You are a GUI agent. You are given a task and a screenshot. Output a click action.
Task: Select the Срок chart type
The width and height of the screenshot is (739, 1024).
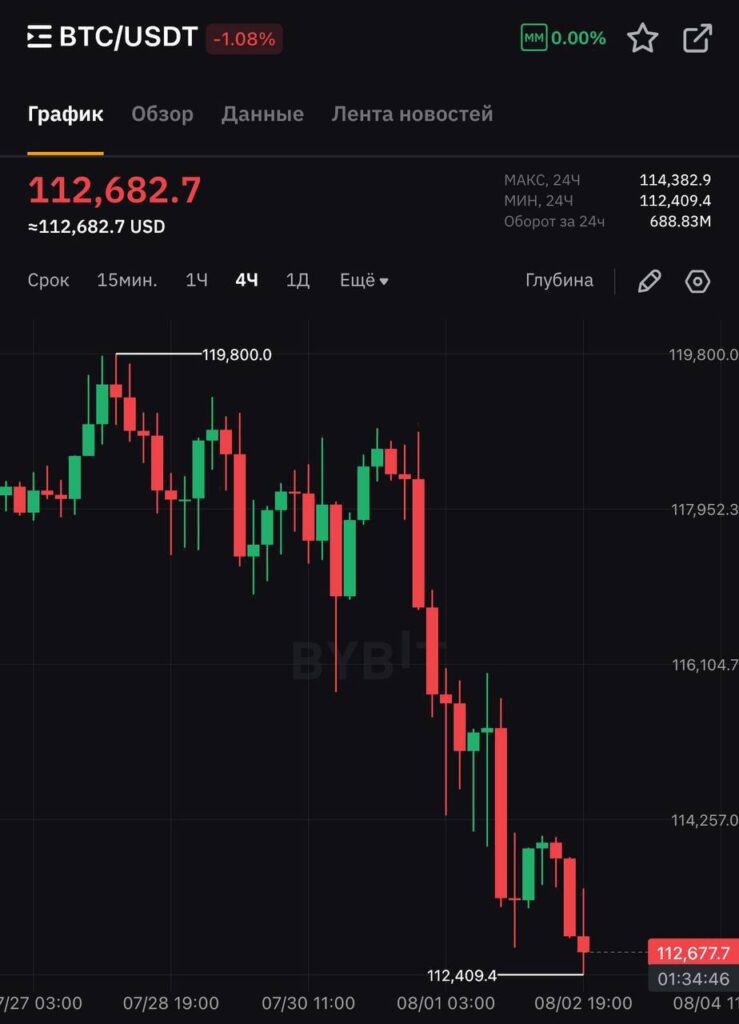coord(48,281)
